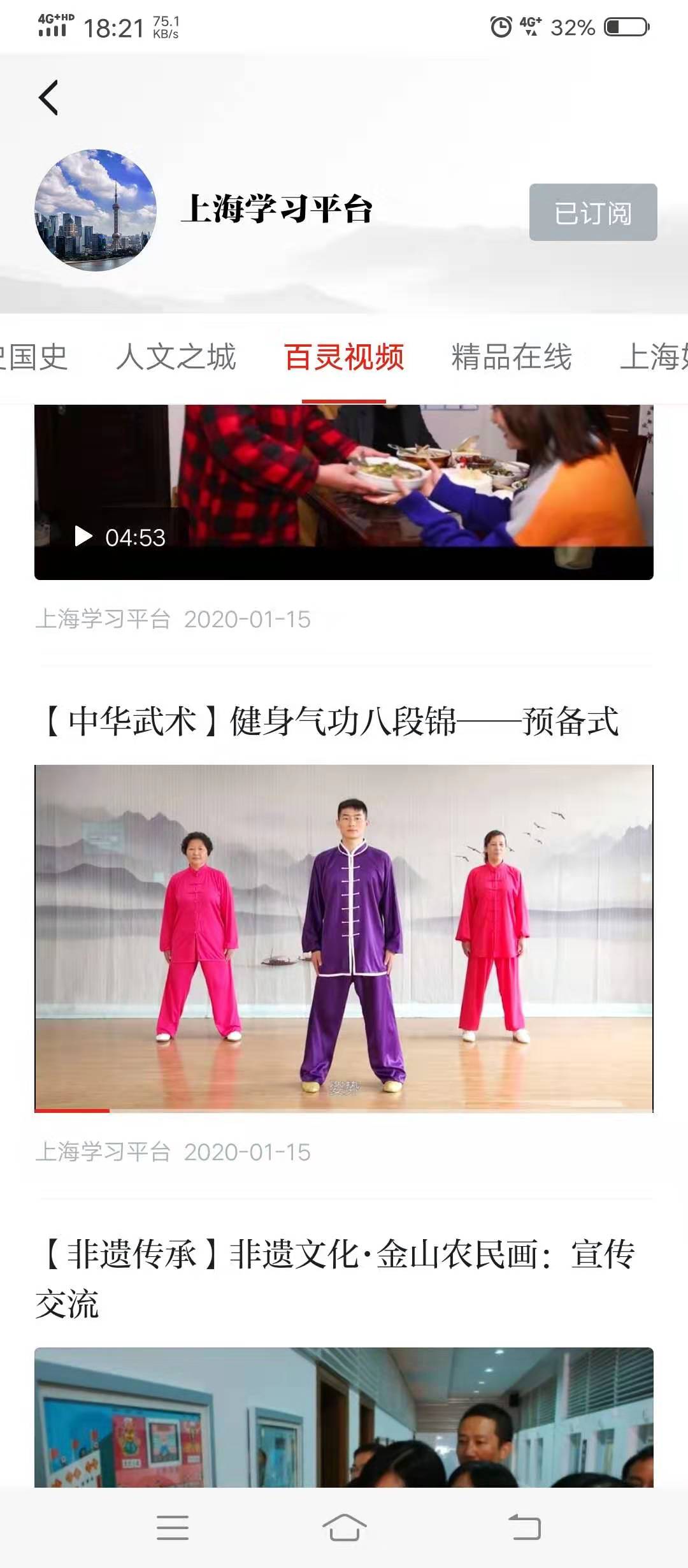Tap the back arrow at top left
688x1568 pixels.
(48, 97)
